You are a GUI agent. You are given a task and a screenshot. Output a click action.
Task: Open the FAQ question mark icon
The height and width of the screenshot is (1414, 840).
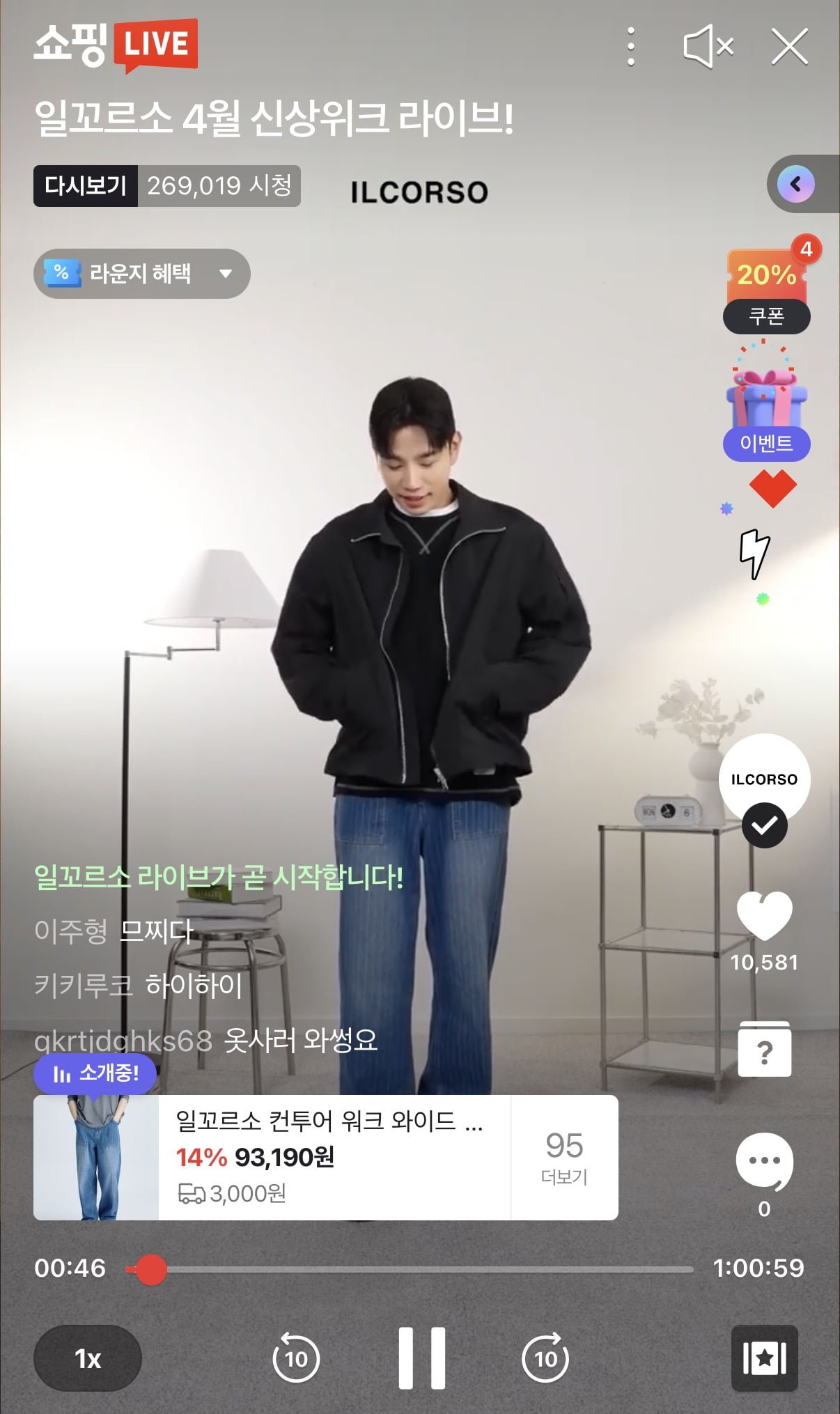[x=764, y=1050]
